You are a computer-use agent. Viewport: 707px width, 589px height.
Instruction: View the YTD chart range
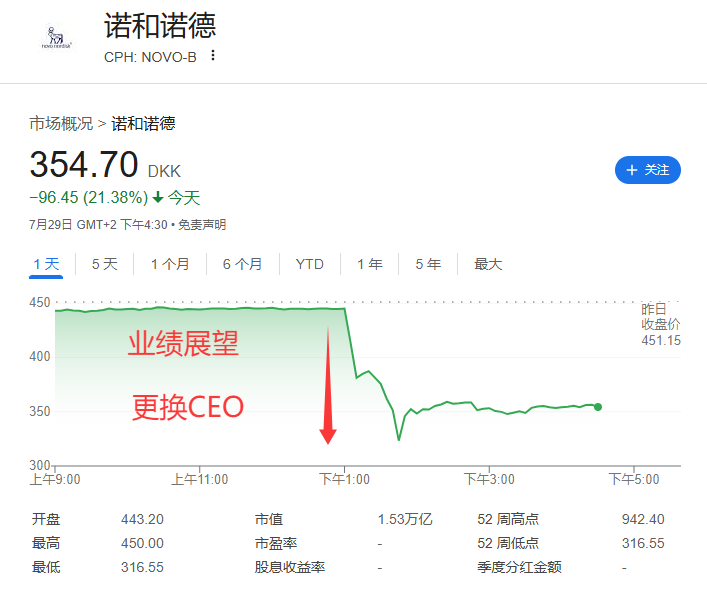[x=309, y=264]
